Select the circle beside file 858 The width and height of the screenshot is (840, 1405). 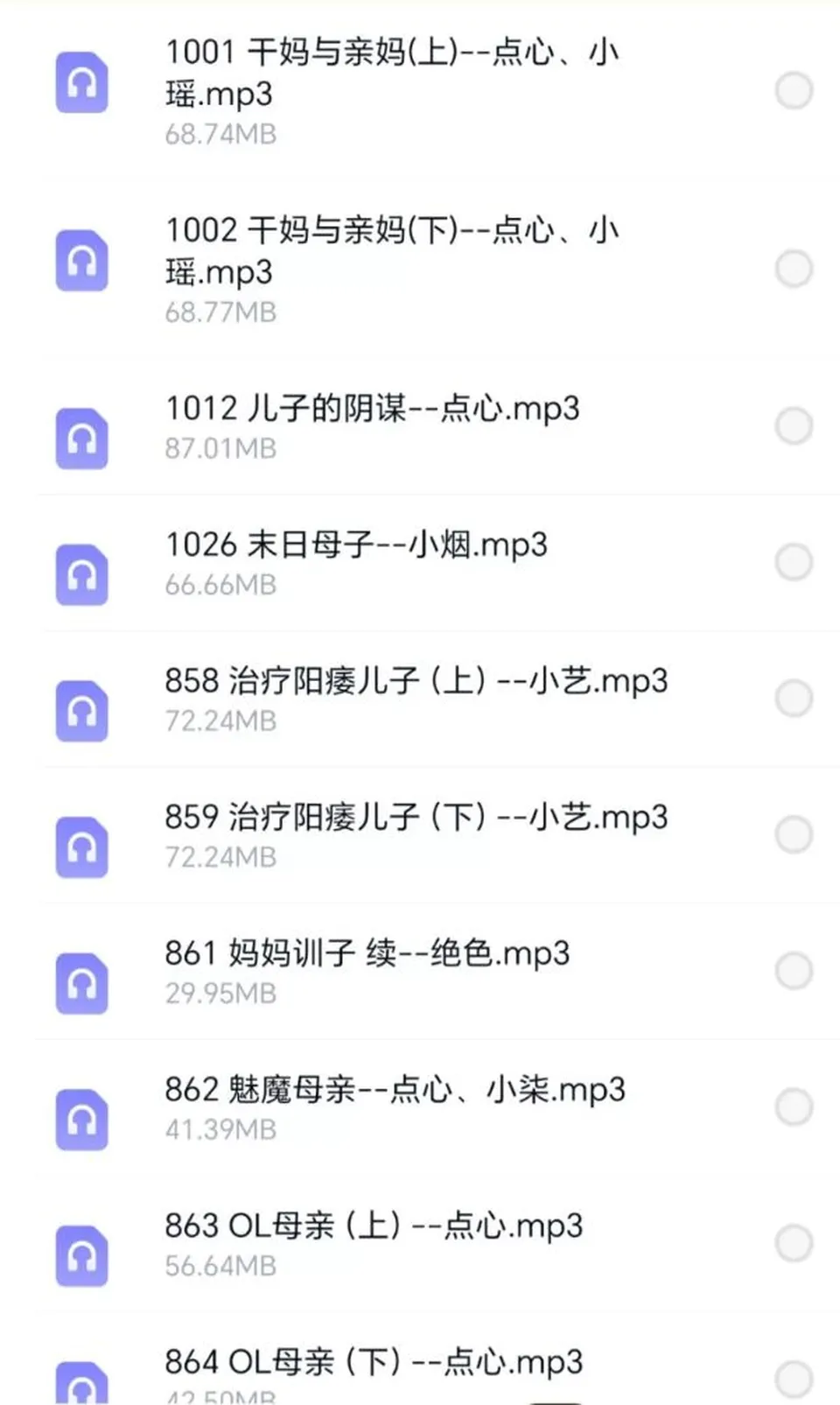794,698
